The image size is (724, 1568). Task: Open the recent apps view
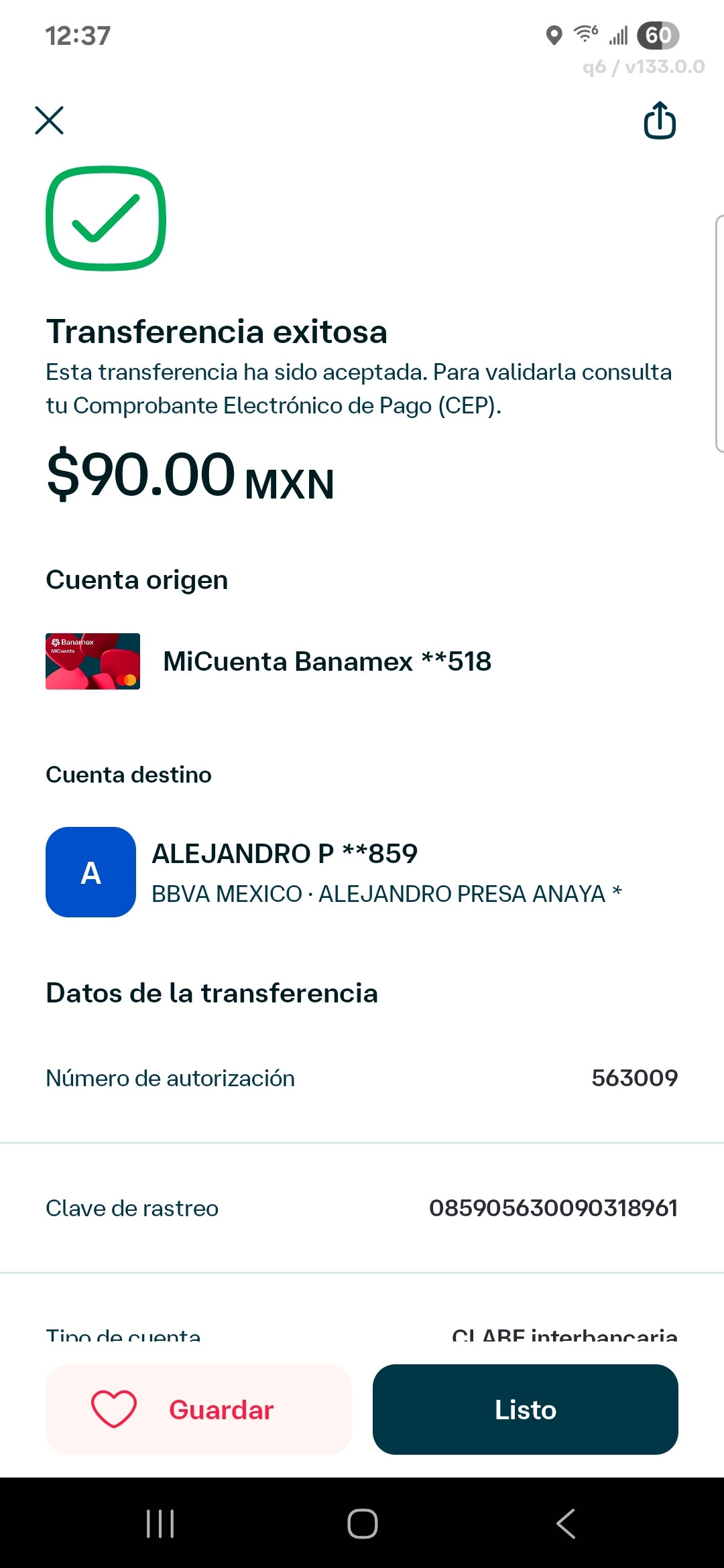tap(160, 1524)
